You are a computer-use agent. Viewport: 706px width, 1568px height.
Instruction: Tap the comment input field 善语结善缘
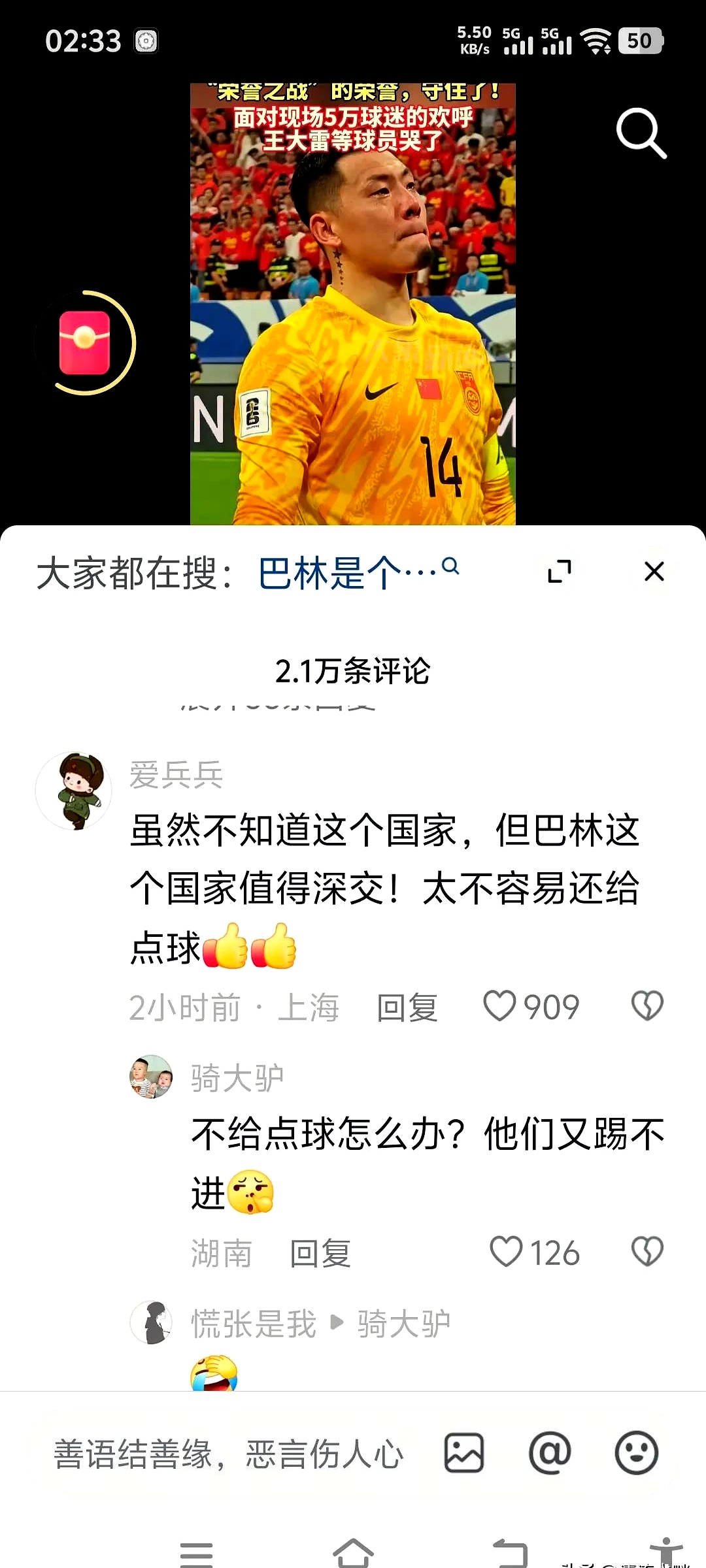(229, 1452)
